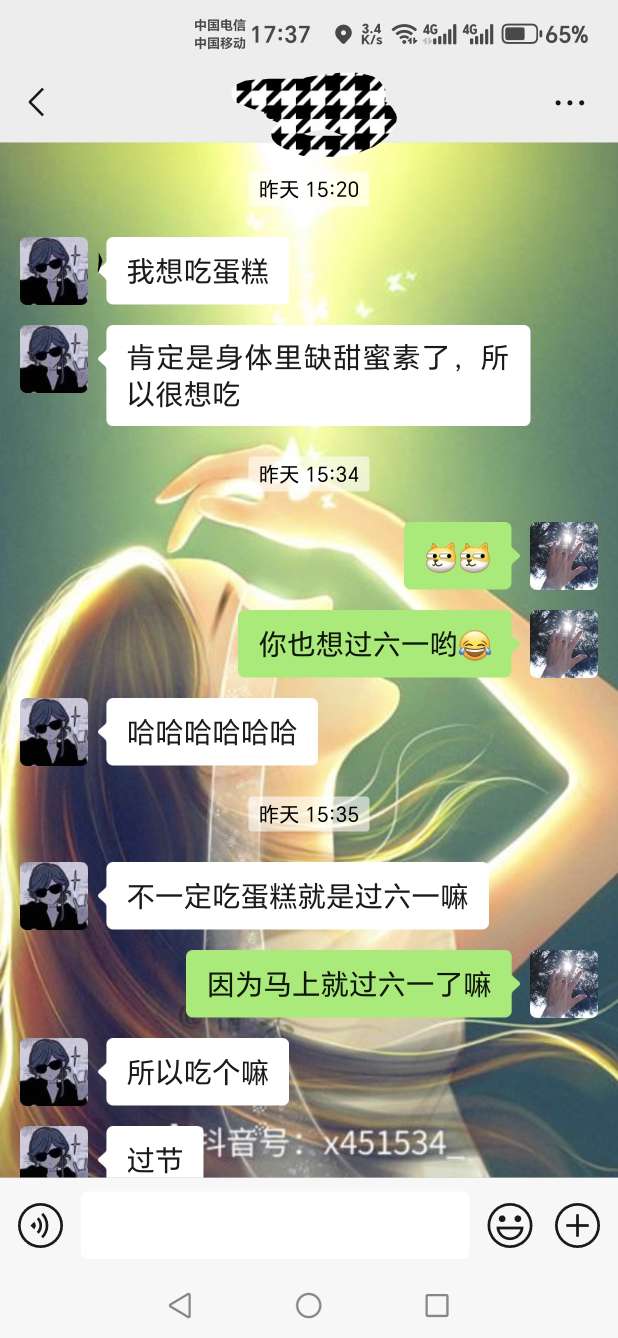Open recent apps from navigation bar

coord(437,1305)
